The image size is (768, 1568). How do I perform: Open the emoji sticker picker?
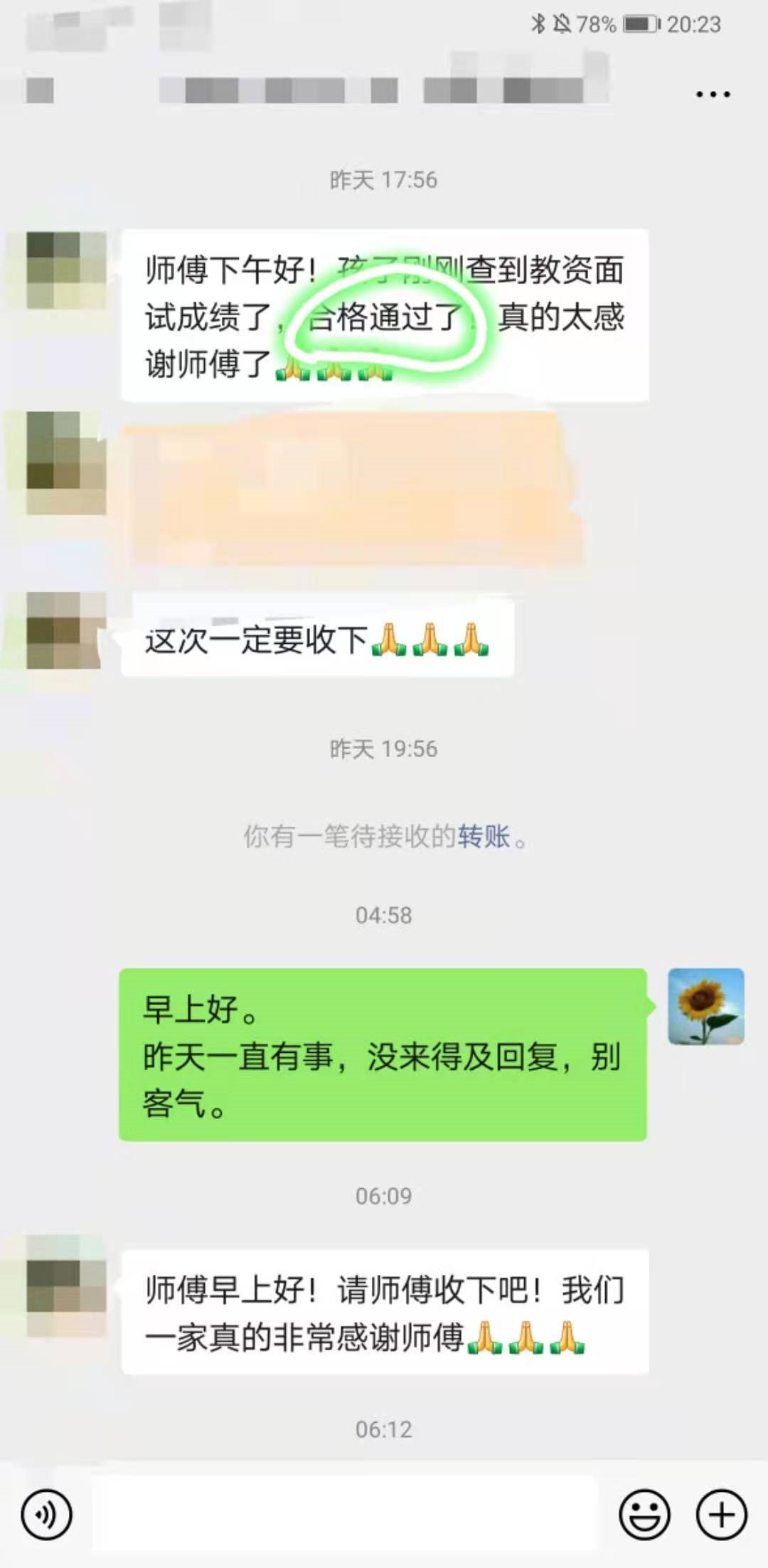point(644,1515)
